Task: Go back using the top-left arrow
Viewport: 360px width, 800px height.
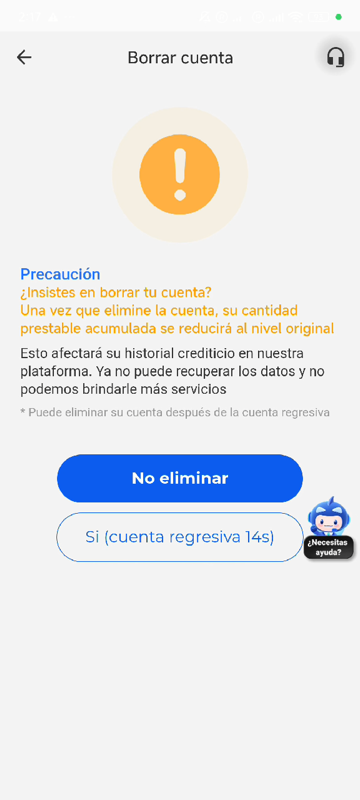Action: click(x=24, y=58)
